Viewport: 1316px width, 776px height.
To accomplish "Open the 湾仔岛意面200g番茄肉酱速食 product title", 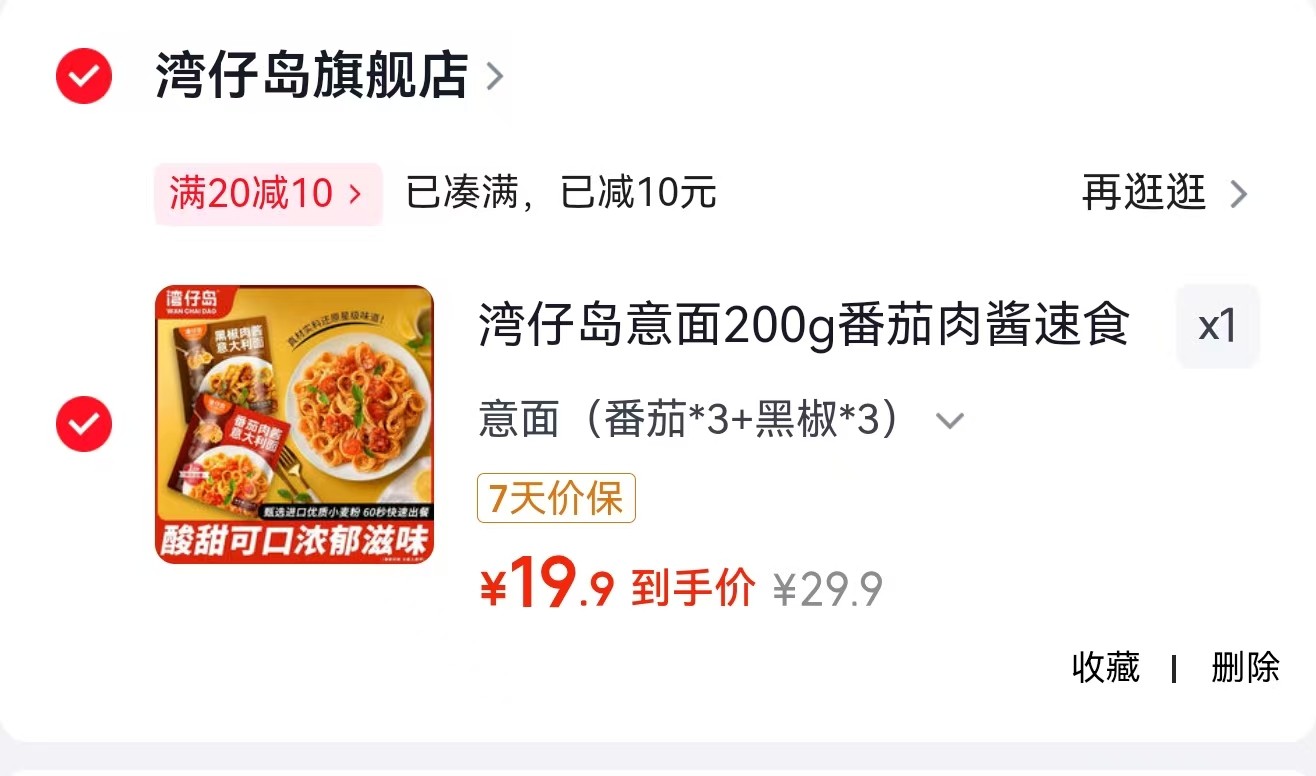I will 804,326.
